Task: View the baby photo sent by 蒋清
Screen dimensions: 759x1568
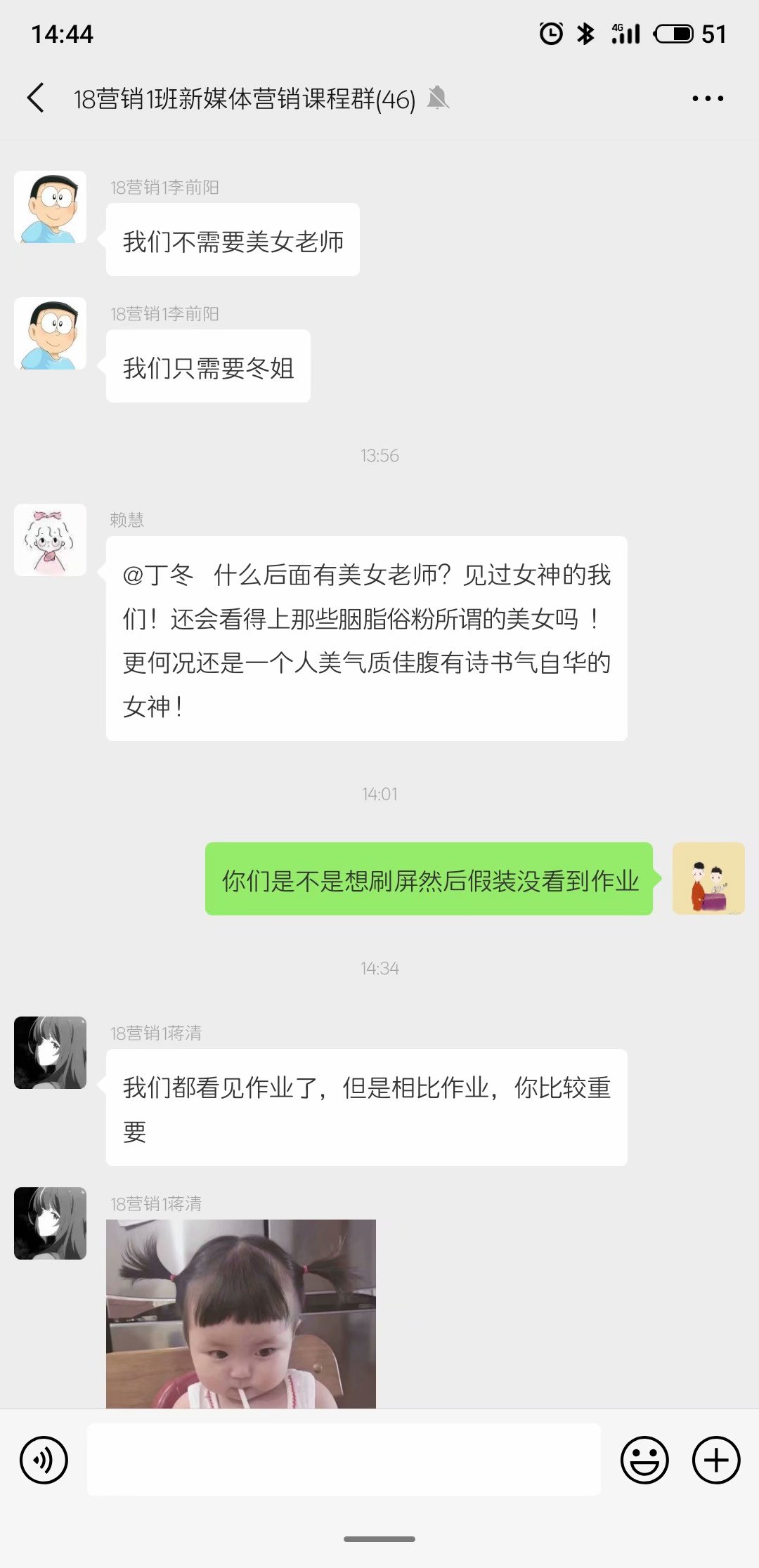Action: 241,1314
